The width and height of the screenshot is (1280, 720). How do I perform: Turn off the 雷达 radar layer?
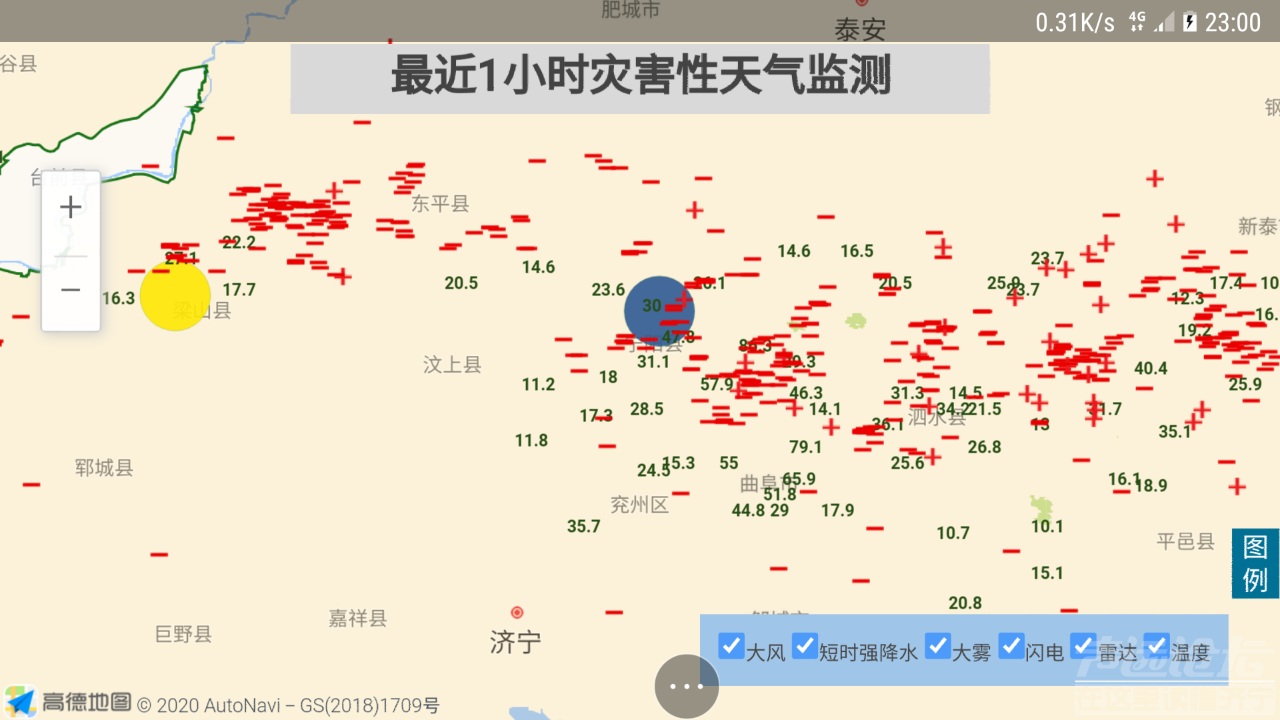coord(1083,645)
